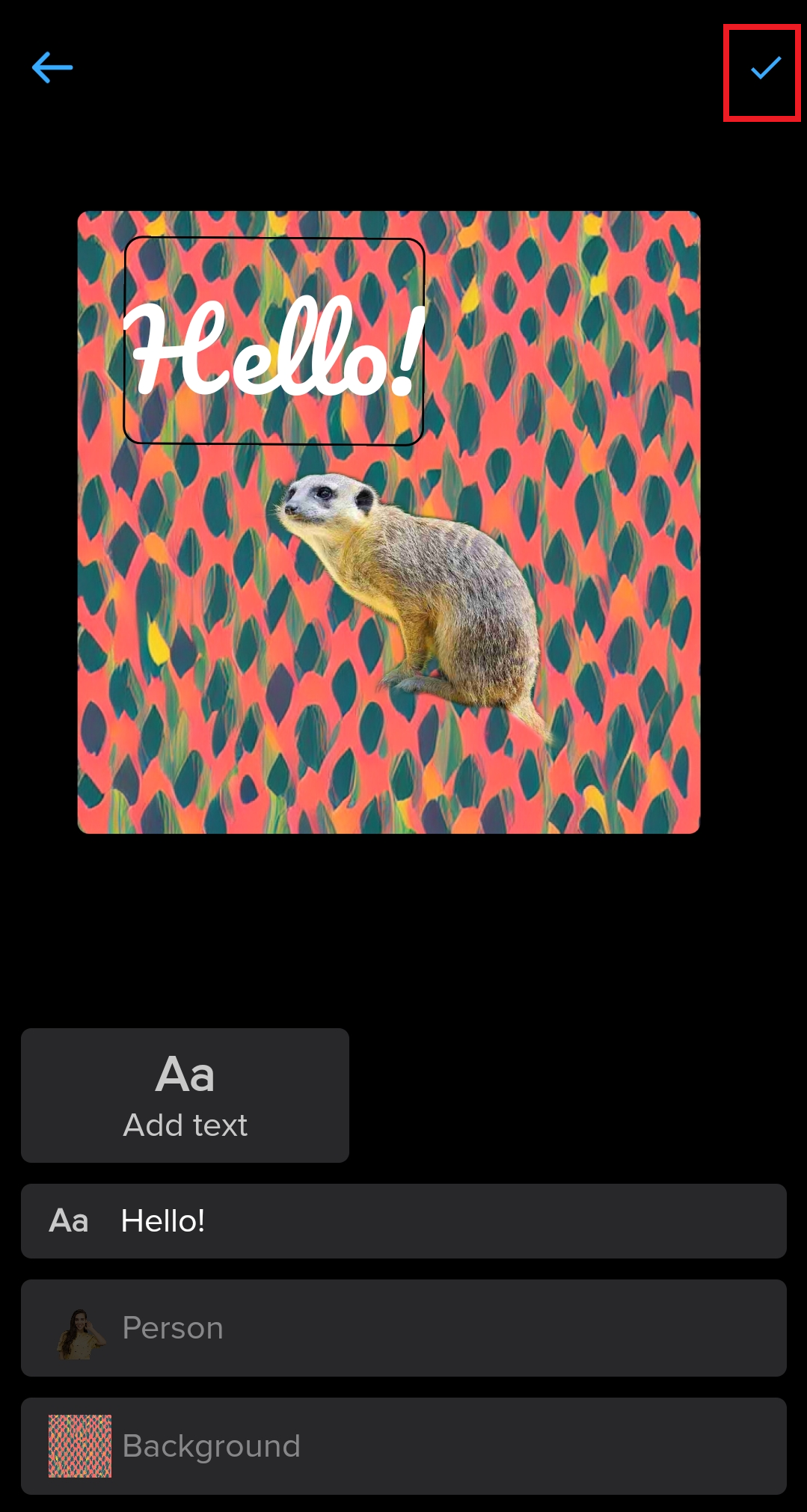Screen dimensions: 807x1512
Task: Tap the exclamation mark in the Hello! caption
Action: 408,344
